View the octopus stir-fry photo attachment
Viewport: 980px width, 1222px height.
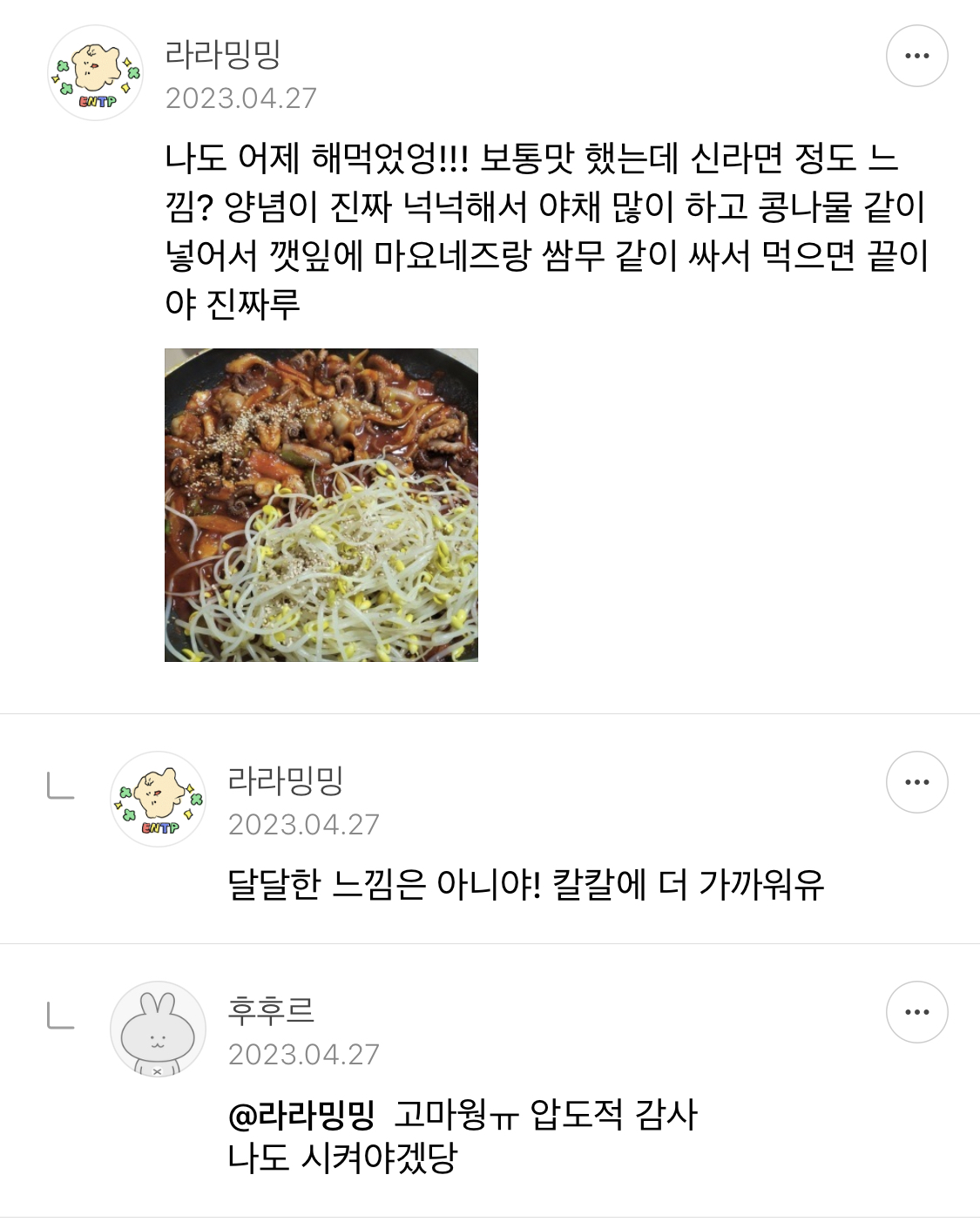point(321,505)
